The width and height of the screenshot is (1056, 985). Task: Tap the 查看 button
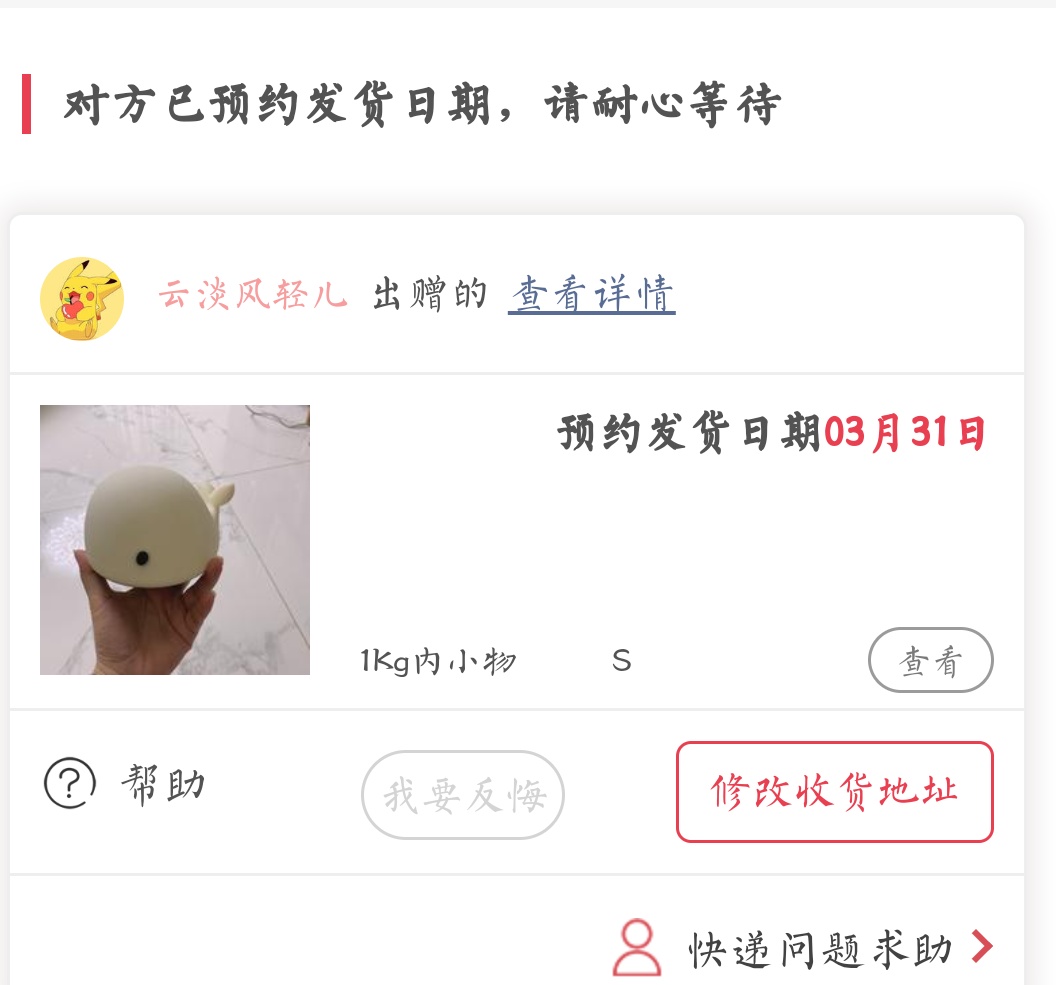point(930,660)
